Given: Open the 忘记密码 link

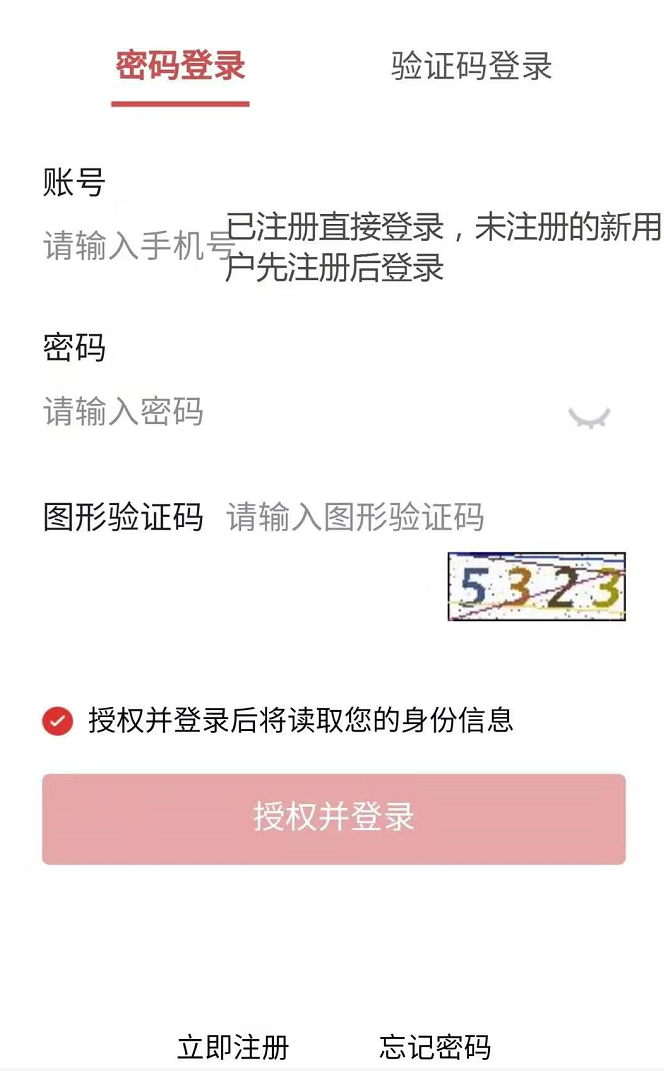Looking at the screenshot, I should pos(435,1047).
